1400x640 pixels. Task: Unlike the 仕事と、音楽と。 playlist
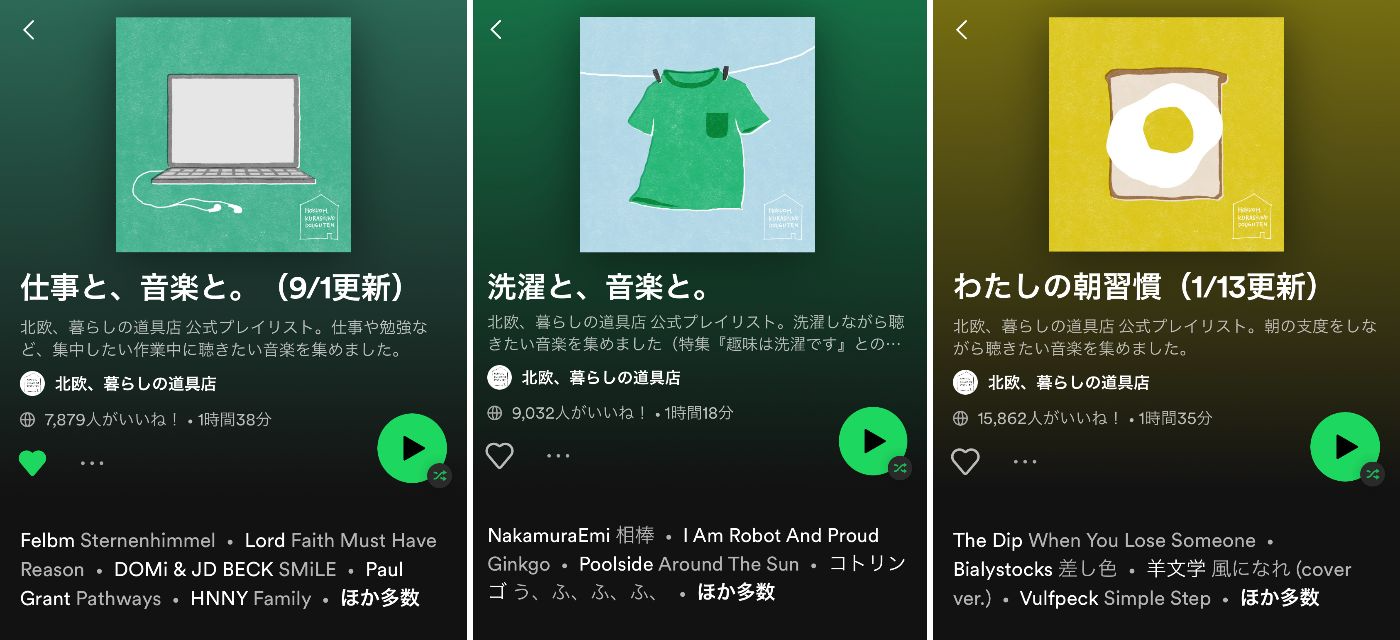pos(33,463)
